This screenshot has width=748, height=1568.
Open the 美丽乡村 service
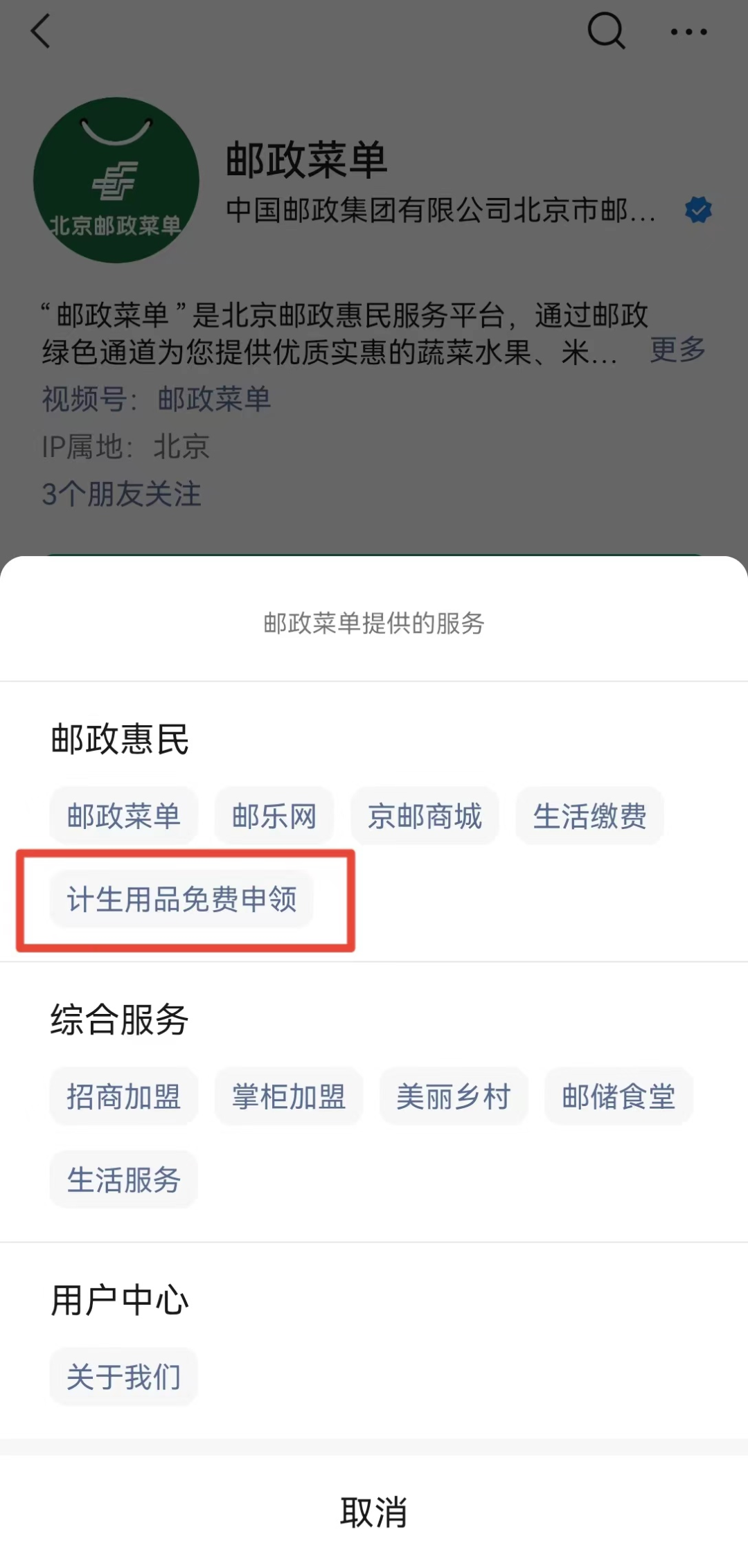[454, 1096]
